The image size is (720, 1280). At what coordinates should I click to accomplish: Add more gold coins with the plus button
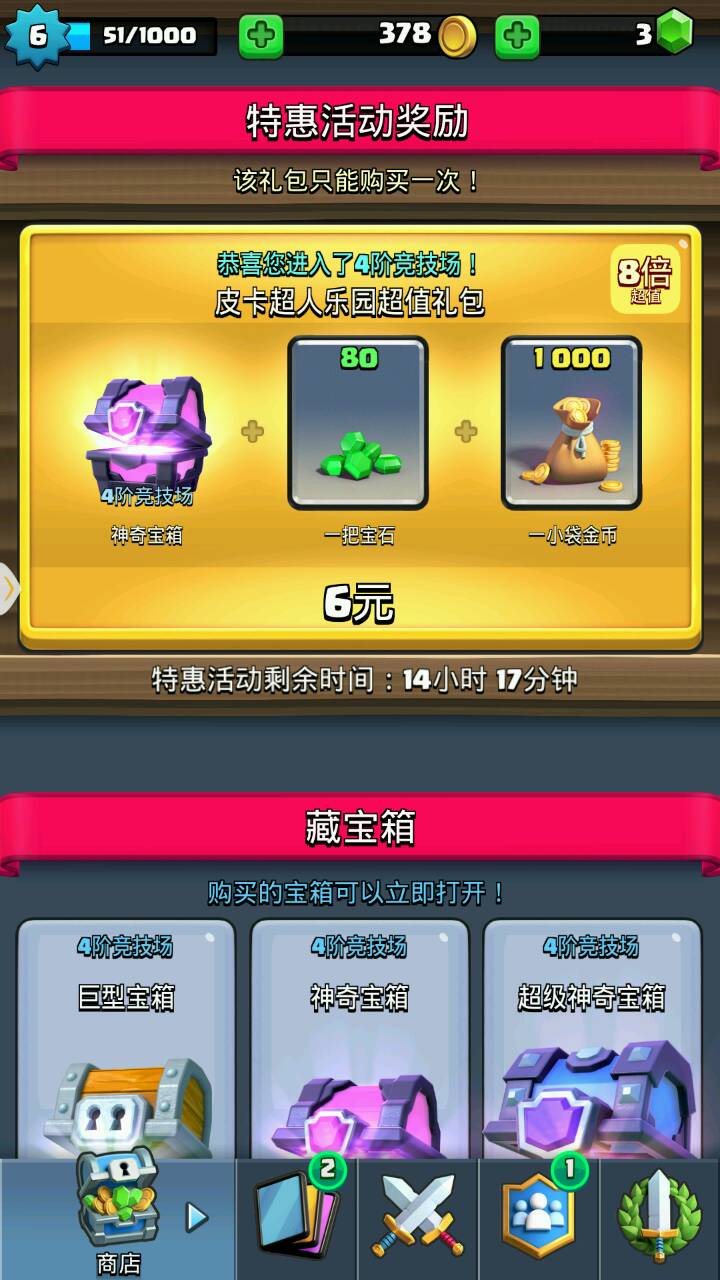(x=261, y=37)
